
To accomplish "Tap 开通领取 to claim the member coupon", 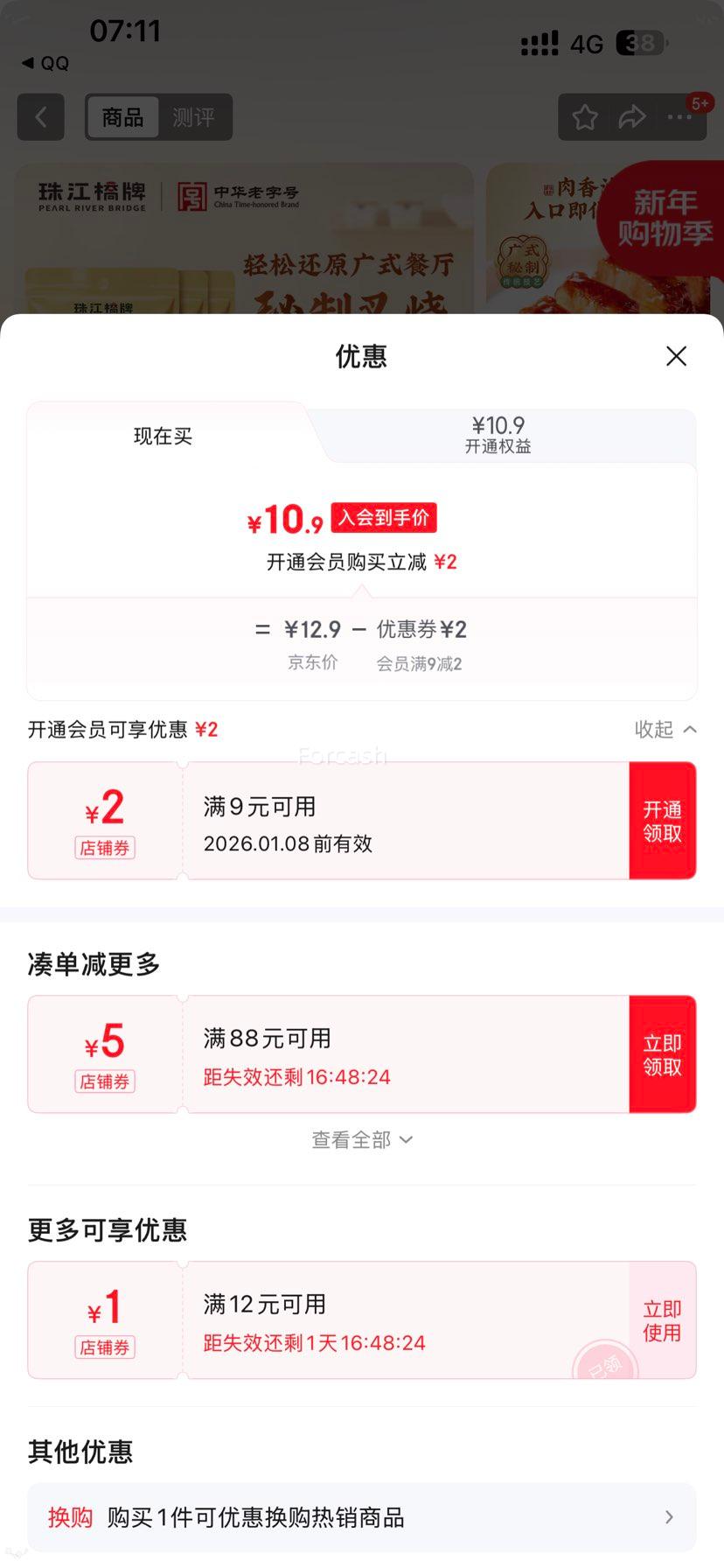I will pos(663,820).
